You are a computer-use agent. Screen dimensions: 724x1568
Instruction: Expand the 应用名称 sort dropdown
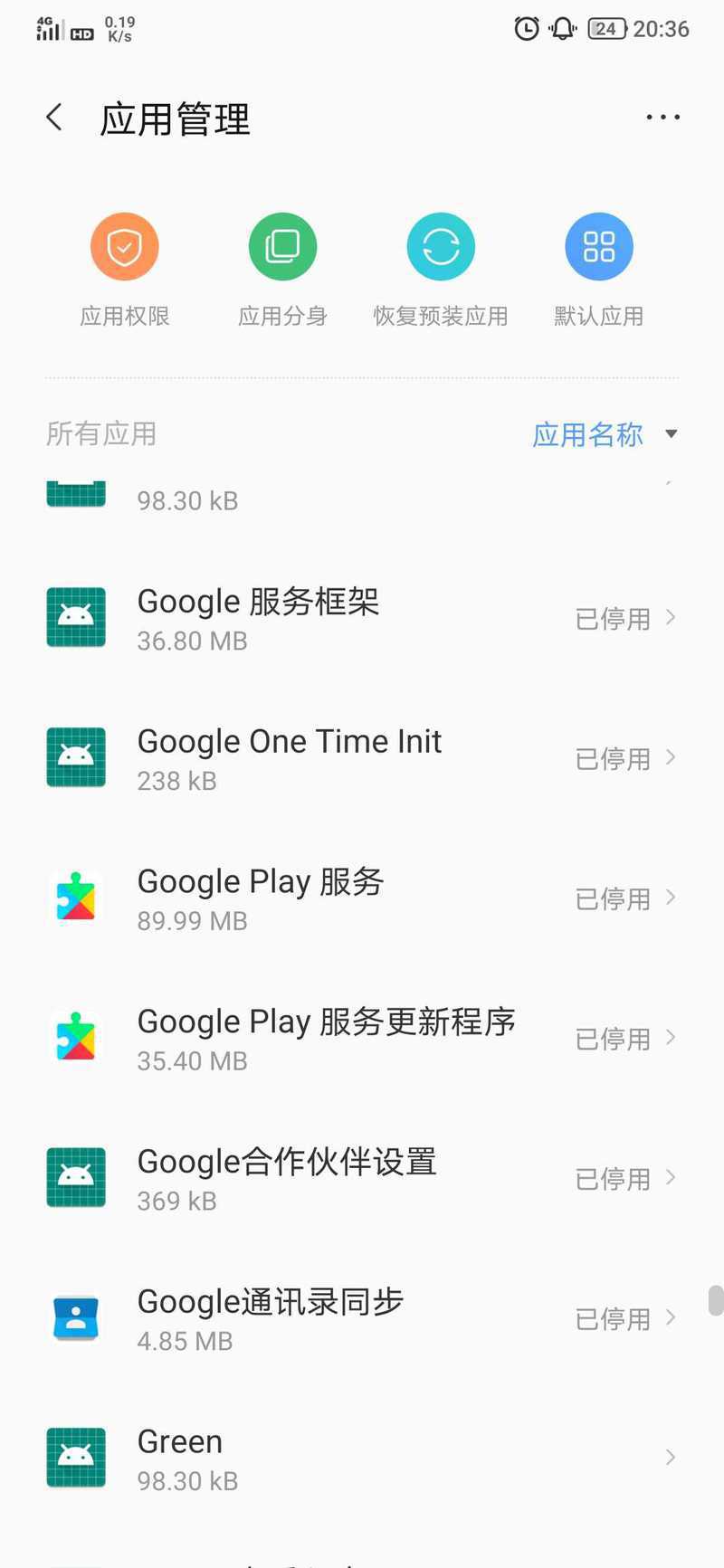coord(605,434)
